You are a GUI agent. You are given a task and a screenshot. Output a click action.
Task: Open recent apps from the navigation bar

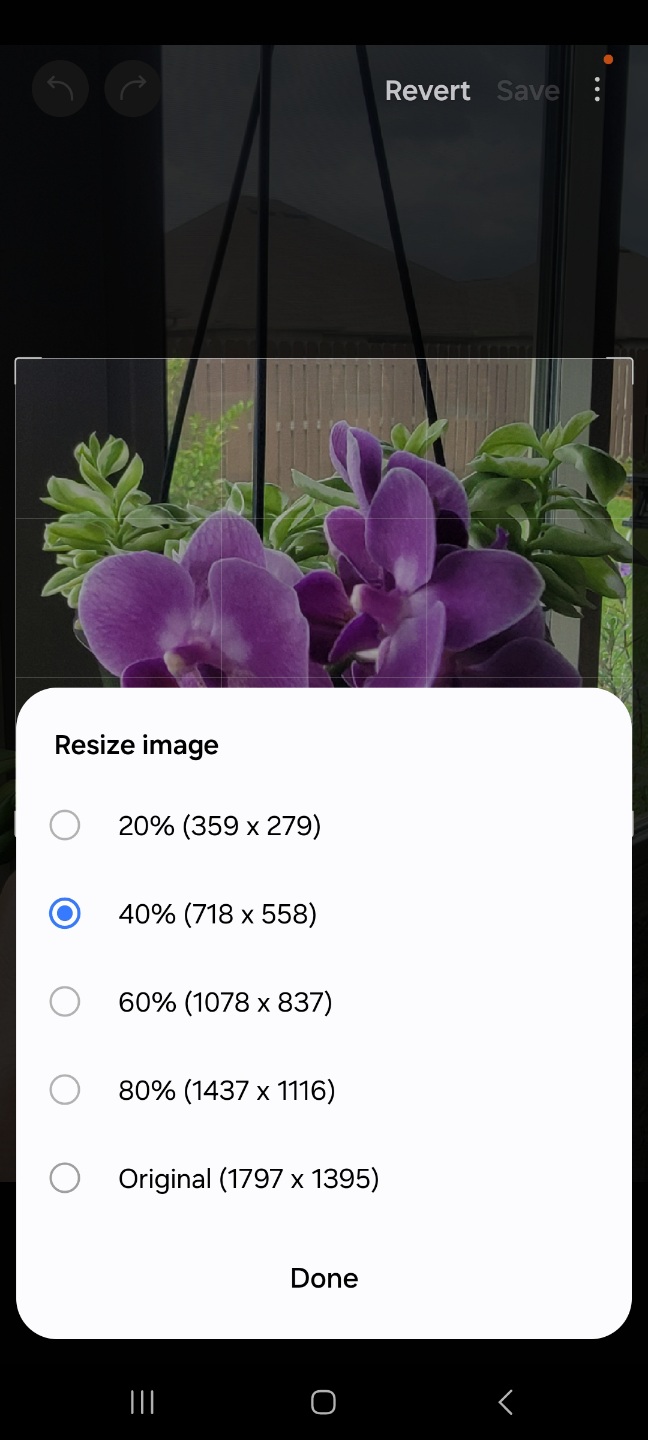(x=142, y=1402)
